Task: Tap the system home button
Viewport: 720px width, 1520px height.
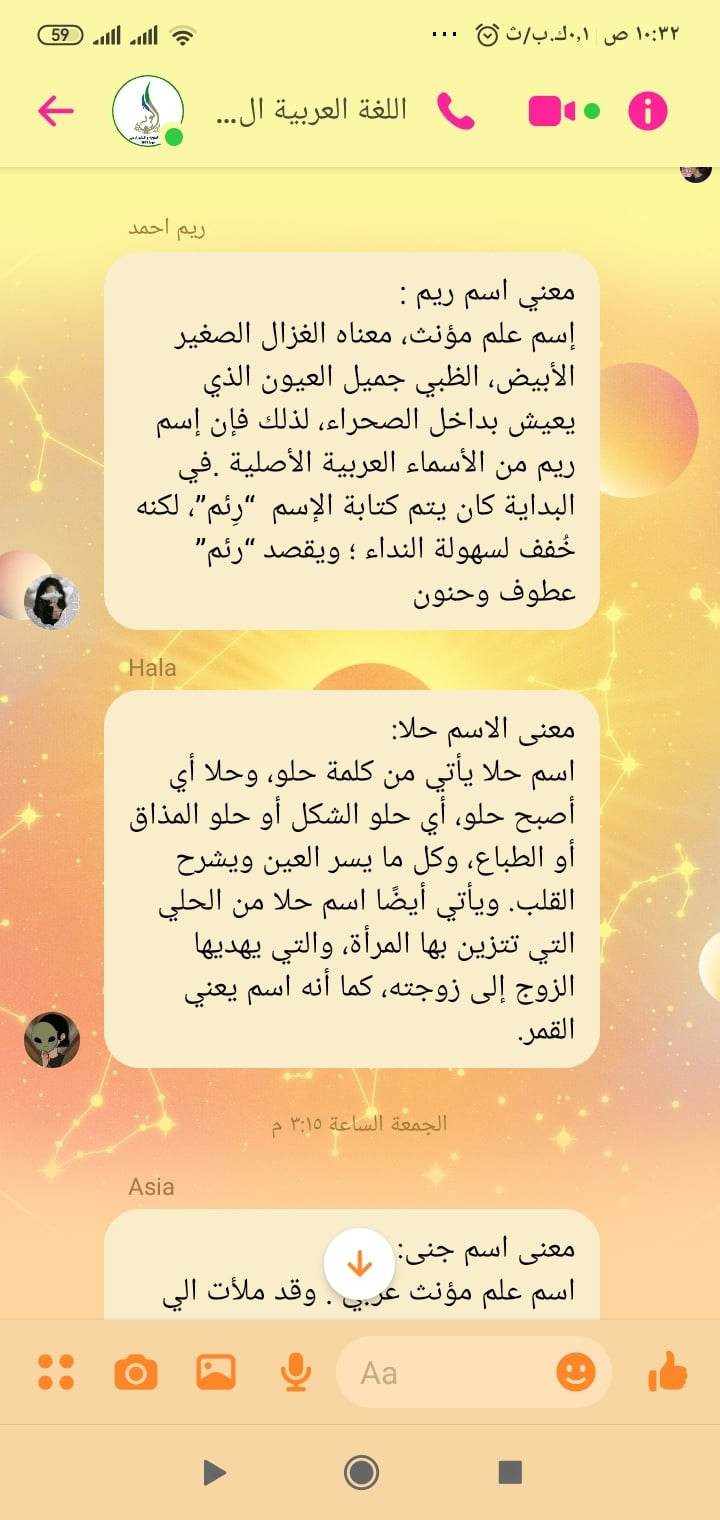Action: click(360, 1472)
